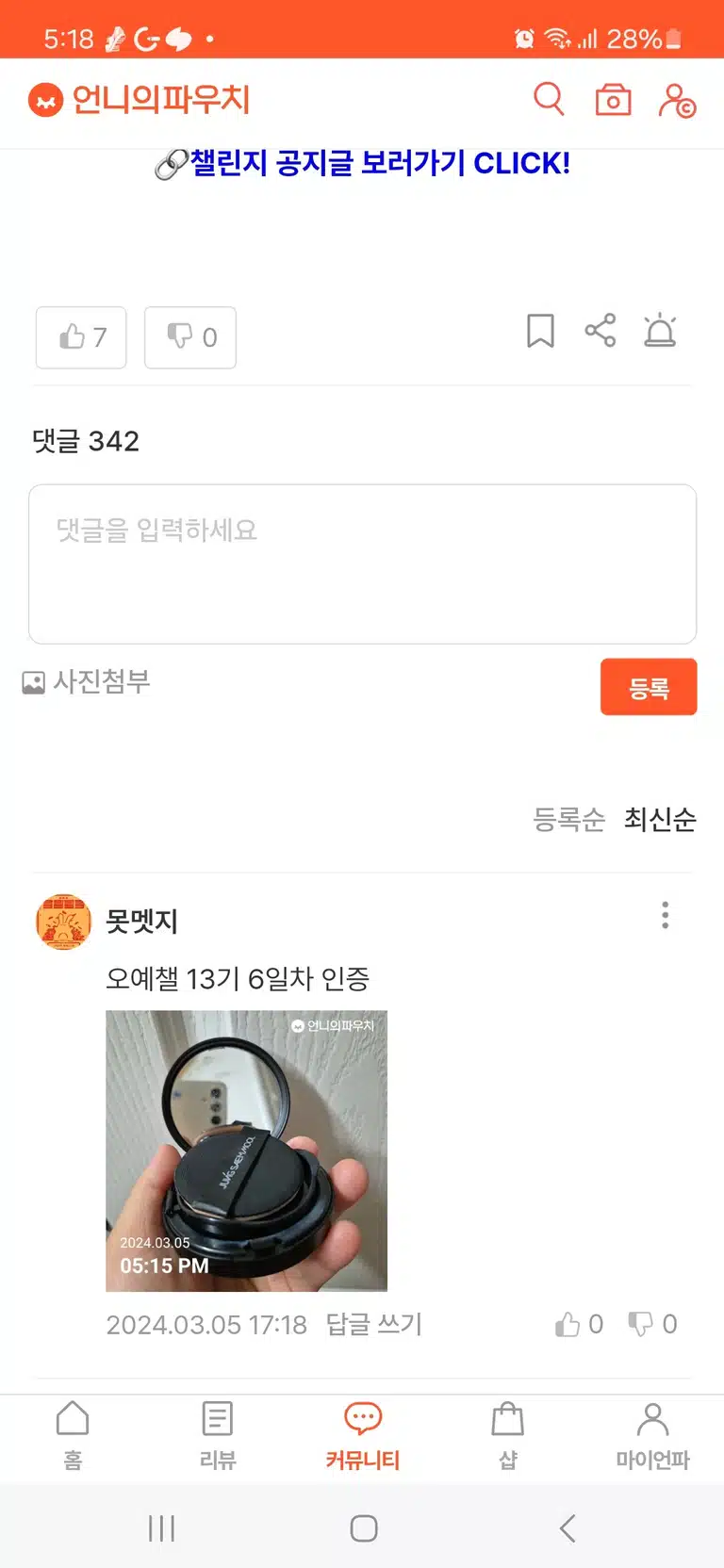Switch to the 리뷰 tab
Viewport: 724px width, 1568px height.
click(218, 1436)
